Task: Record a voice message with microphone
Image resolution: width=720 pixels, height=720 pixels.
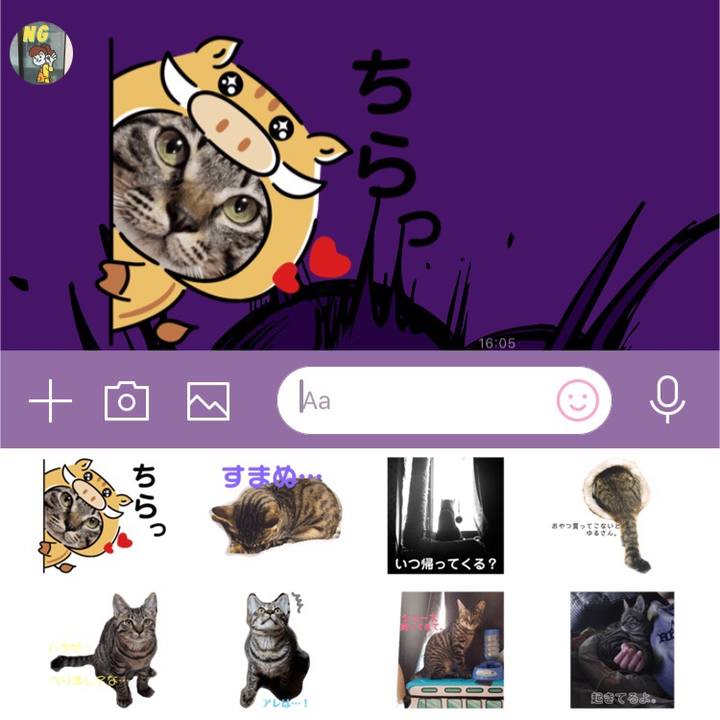Action: (667, 402)
